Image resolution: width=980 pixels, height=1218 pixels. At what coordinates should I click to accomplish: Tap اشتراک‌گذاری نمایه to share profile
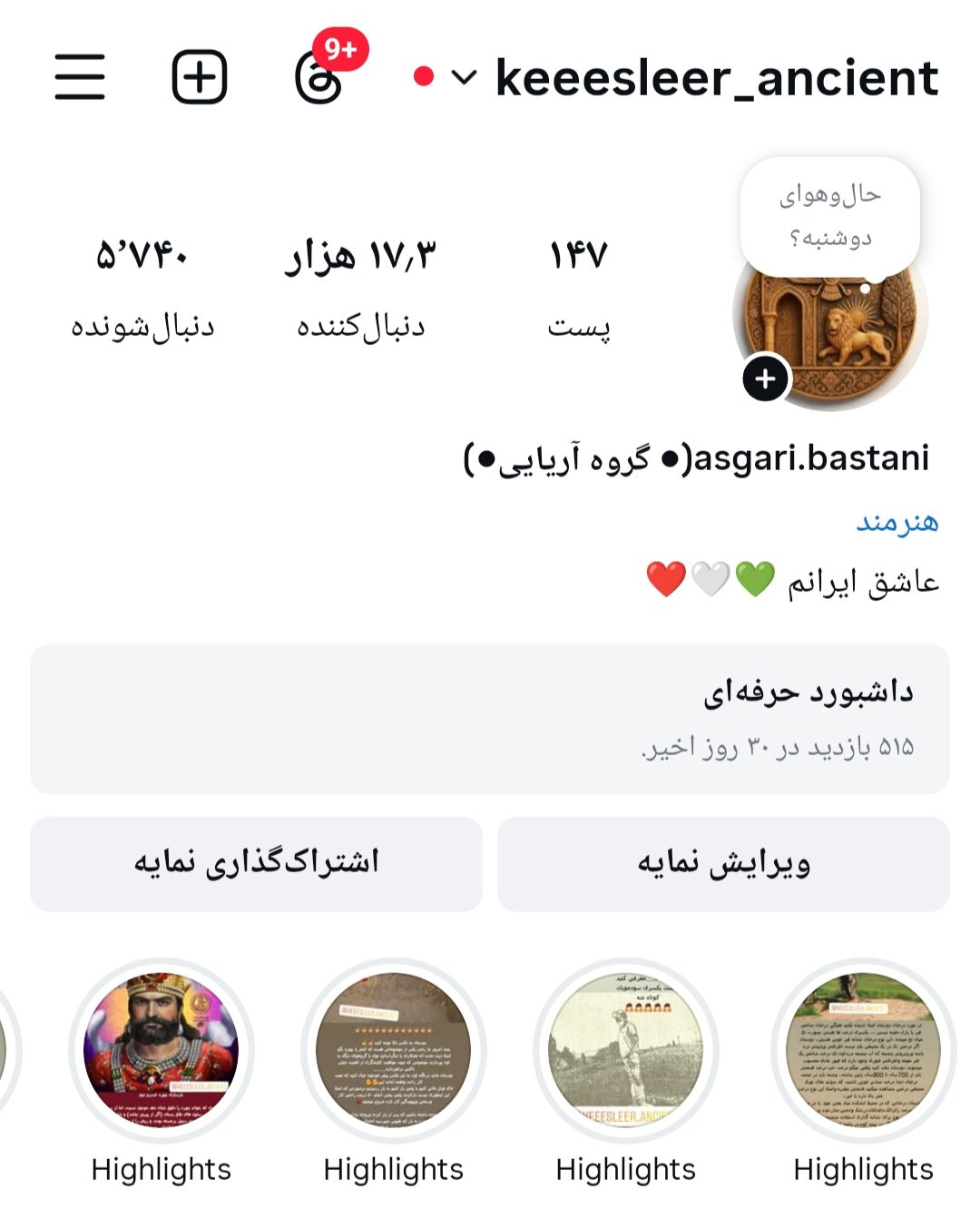click(x=256, y=863)
